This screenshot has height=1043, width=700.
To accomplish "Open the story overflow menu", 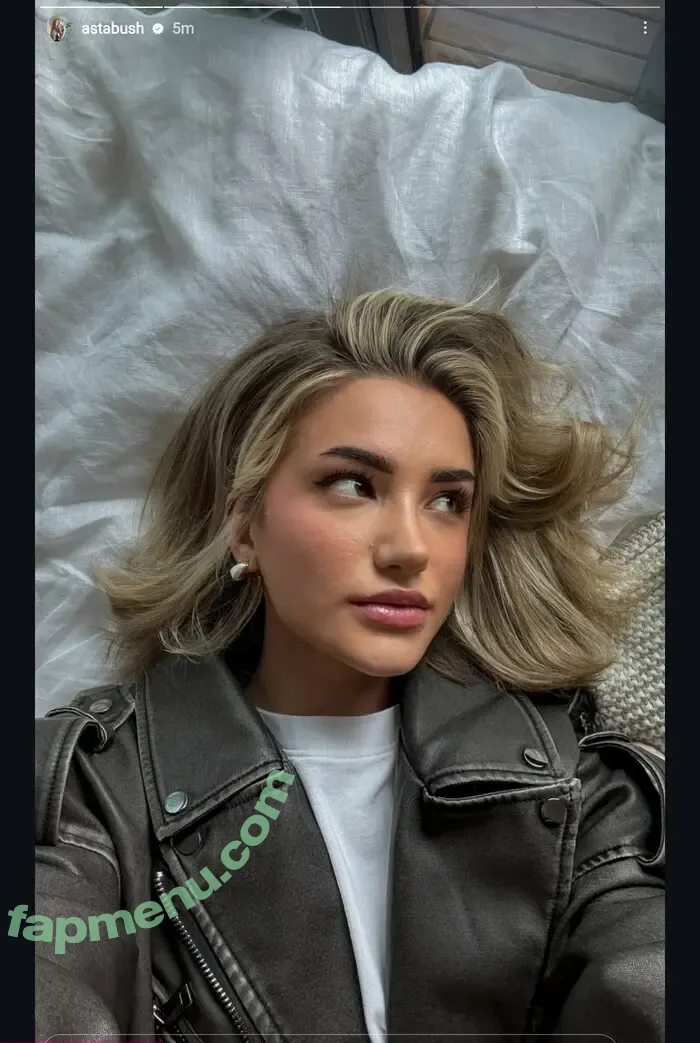I will [645, 28].
